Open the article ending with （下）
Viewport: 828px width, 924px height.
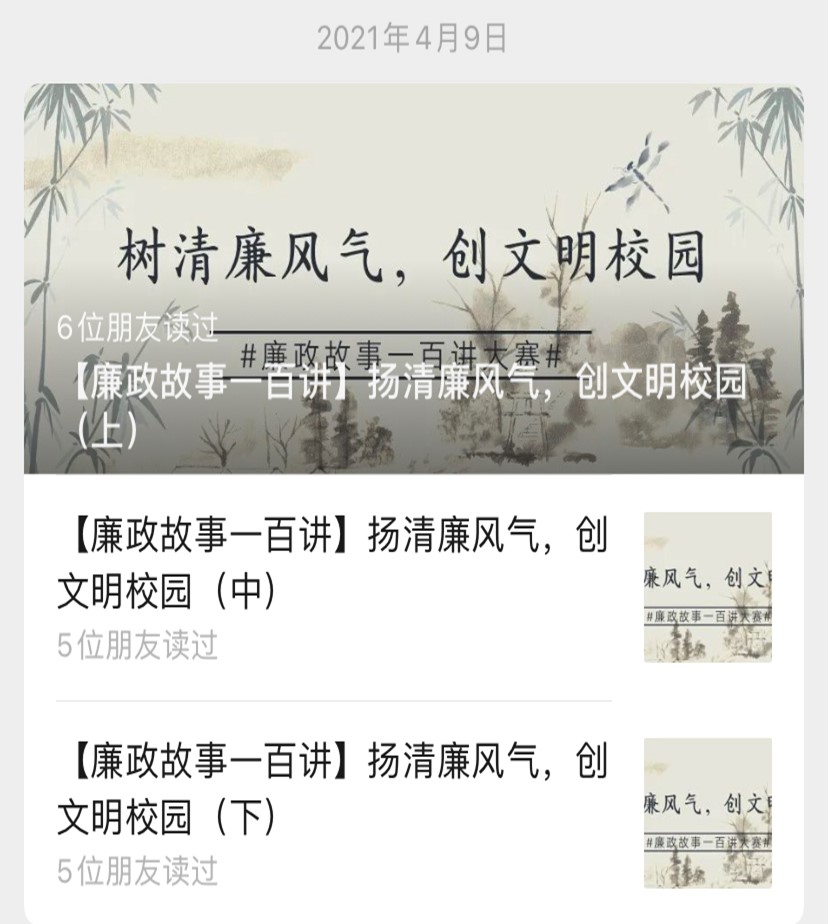click(x=332, y=790)
